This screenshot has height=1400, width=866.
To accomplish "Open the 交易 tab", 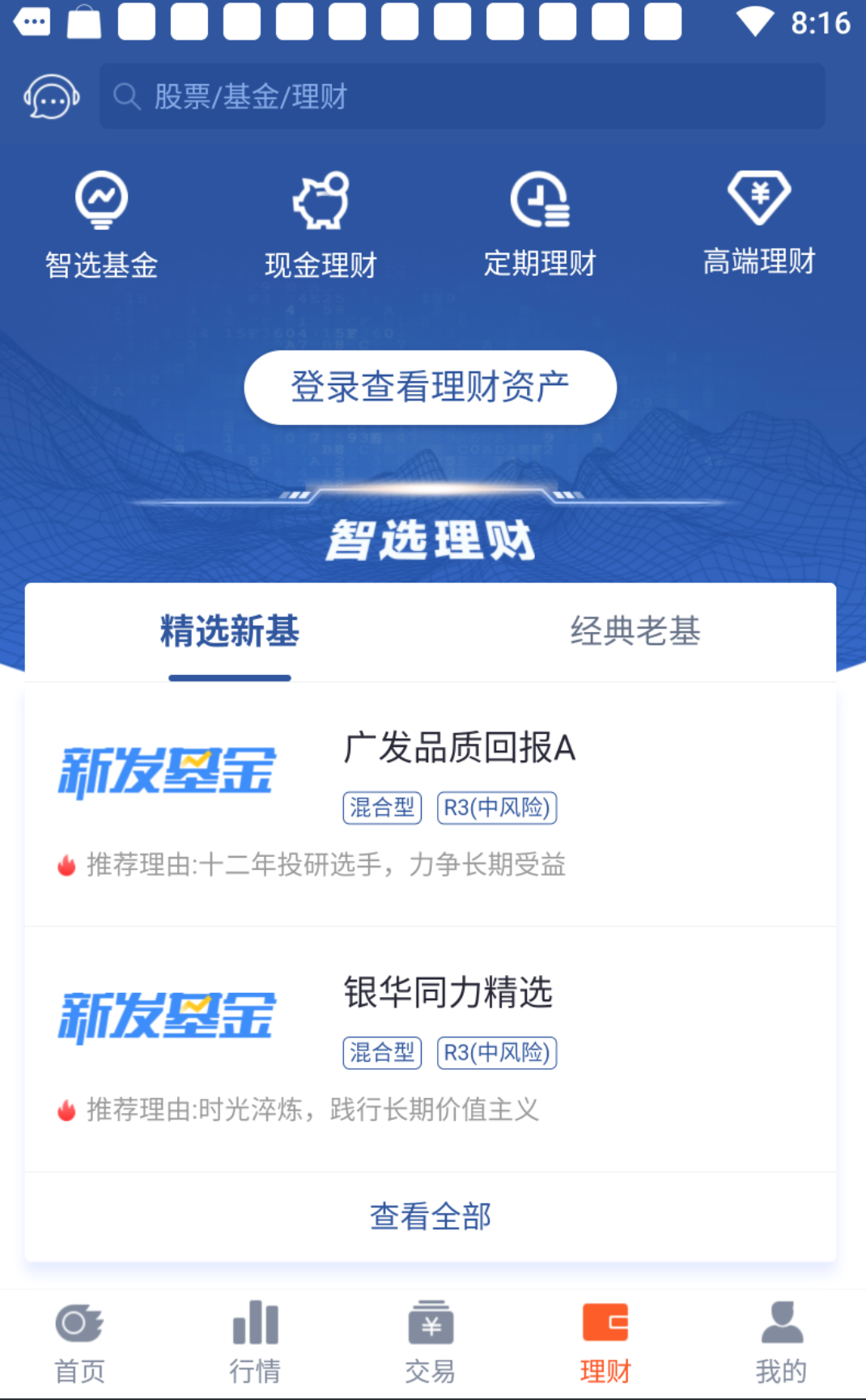I will pyautogui.click(x=430, y=1342).
